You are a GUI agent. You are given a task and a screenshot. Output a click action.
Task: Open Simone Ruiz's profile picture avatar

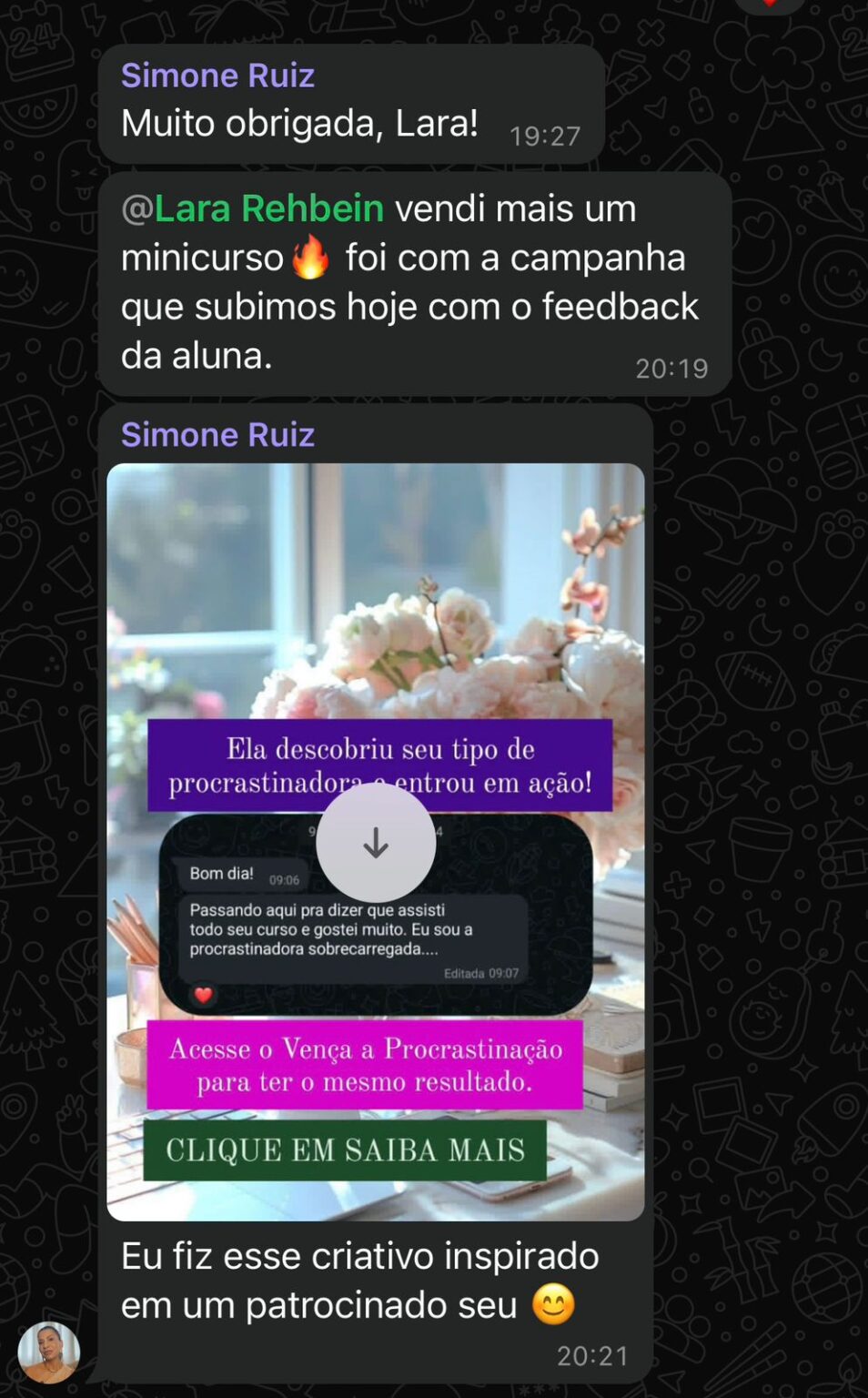tap(49, 1352)
